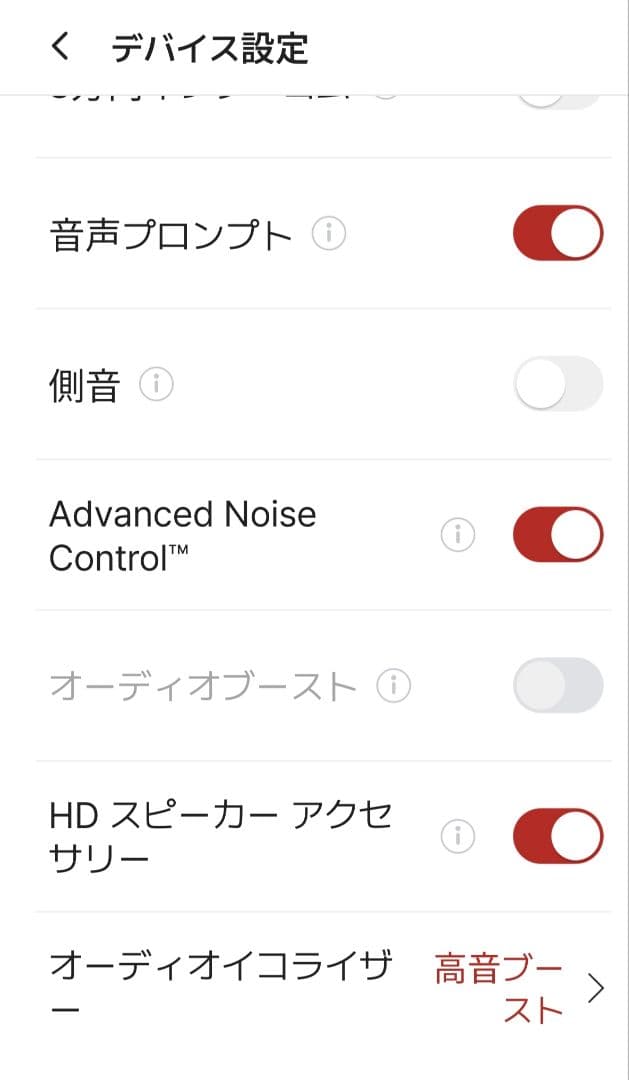Disable Advanced Noise Control
629x1080 pixels.
(x=557, y=535)
